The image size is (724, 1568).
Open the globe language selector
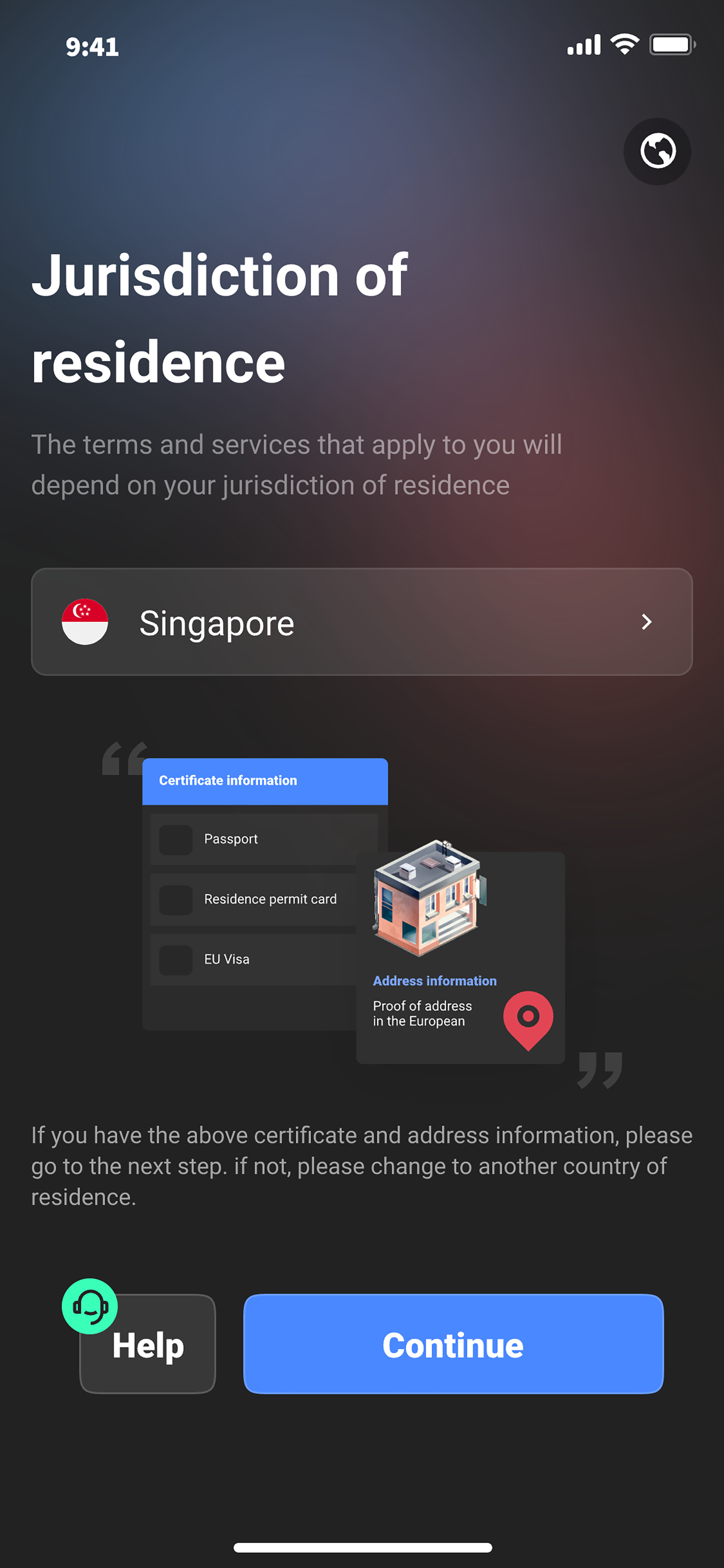[x=657, y=151]
